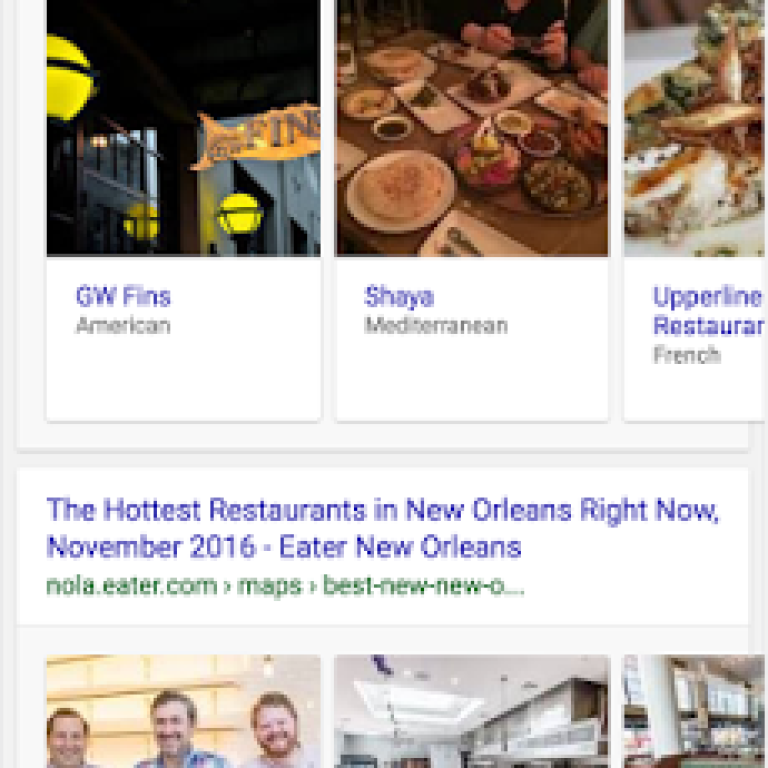Open the card showing a restaurant interior ceiling

click(471, 714)
